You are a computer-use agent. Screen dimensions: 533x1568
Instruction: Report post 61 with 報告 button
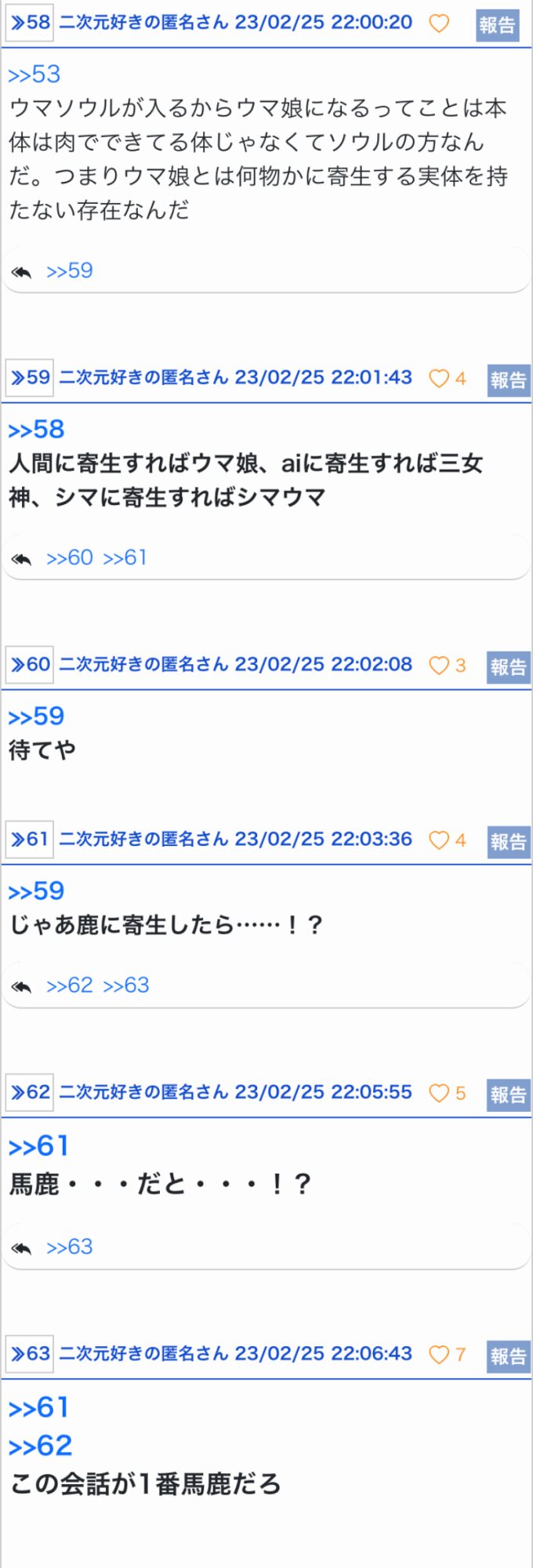coord(508,842)
